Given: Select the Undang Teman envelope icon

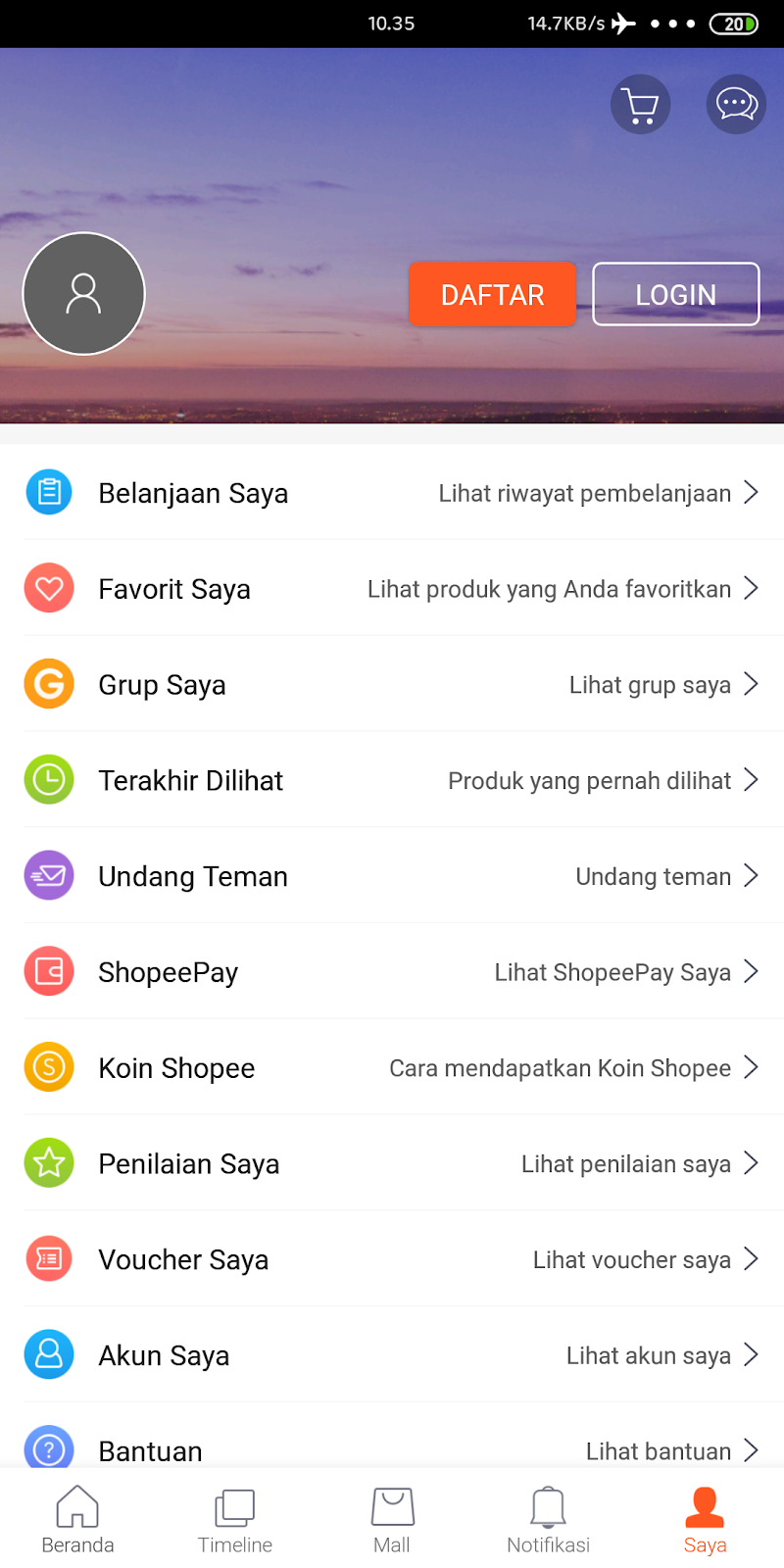Looking at the screenshot, I should coord(49,875).
